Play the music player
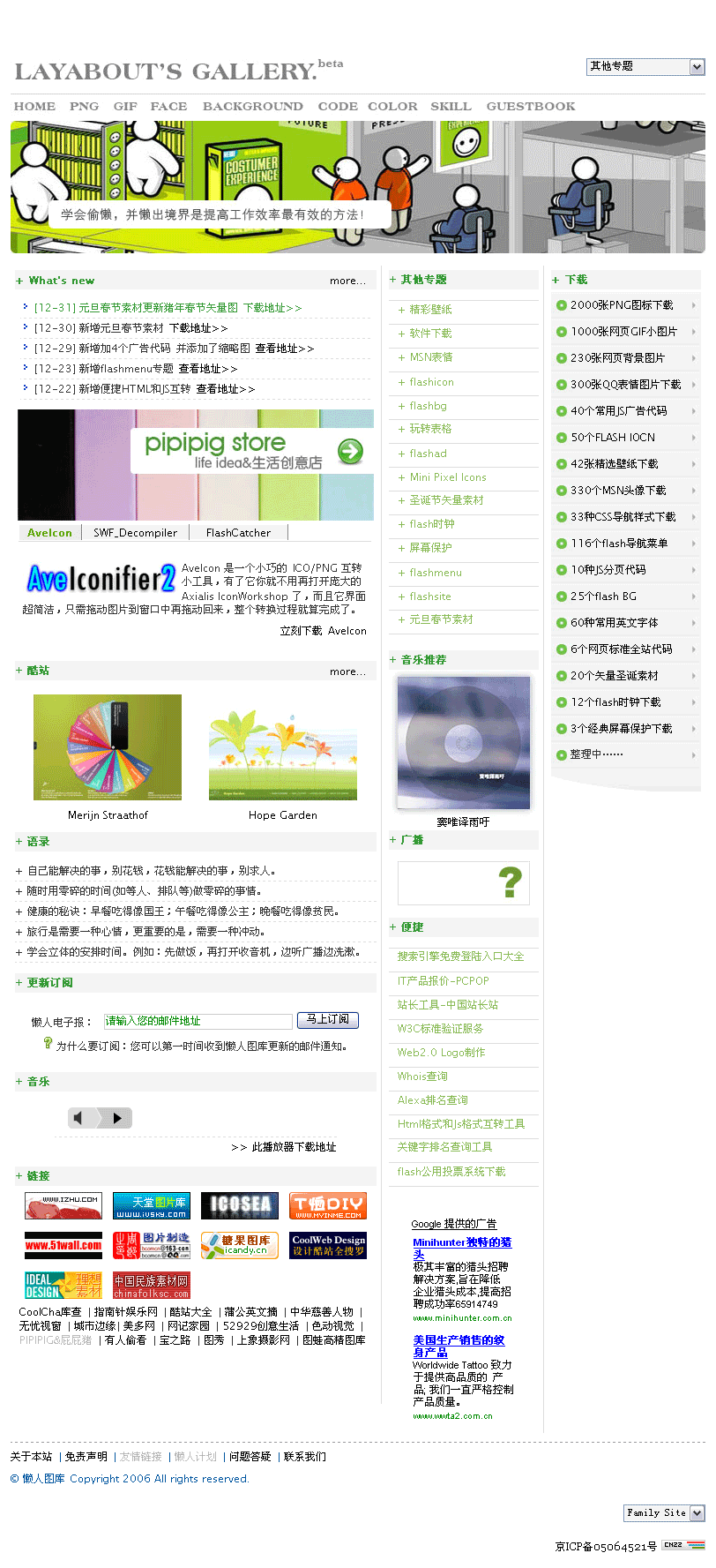716x1568 pixels. pos(117,1118)
